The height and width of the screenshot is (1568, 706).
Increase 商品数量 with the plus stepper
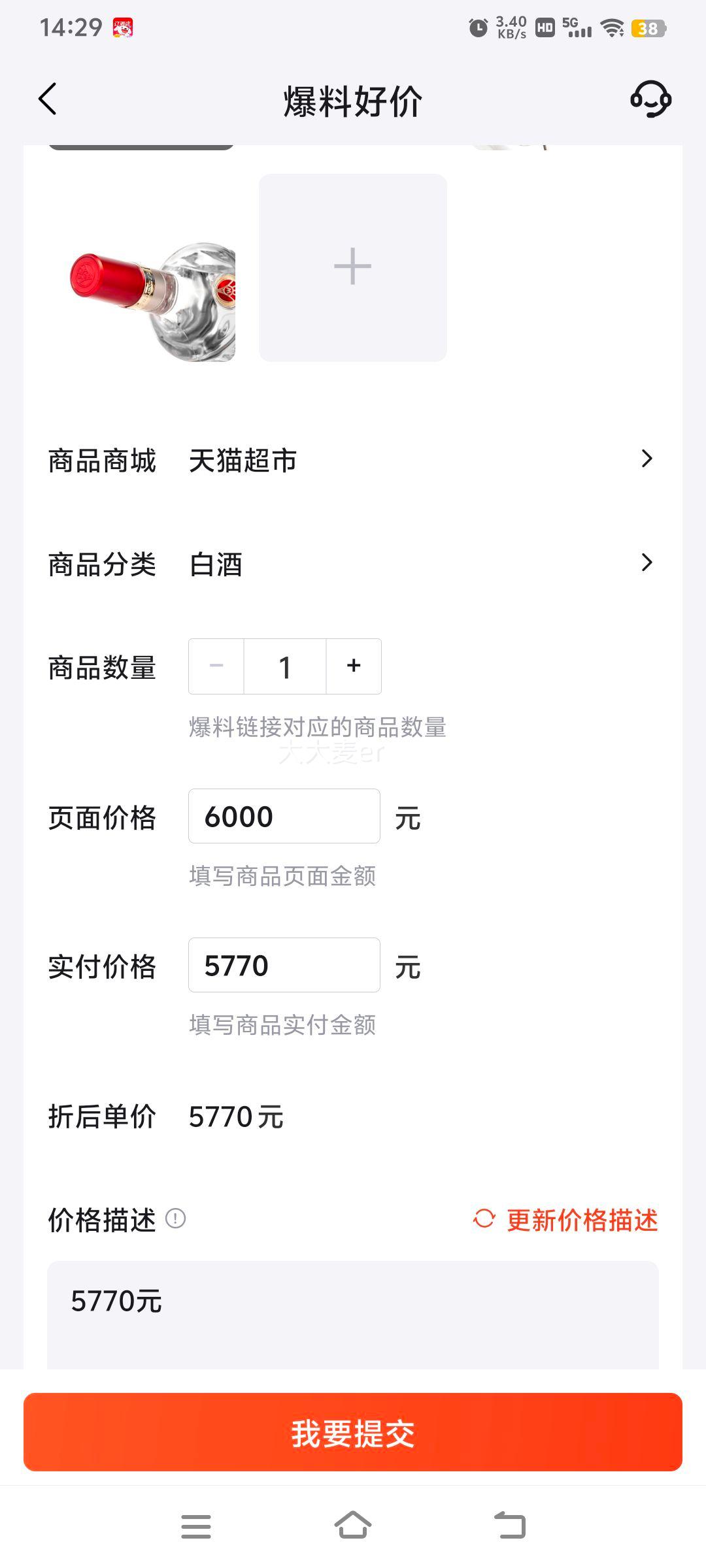353,666
